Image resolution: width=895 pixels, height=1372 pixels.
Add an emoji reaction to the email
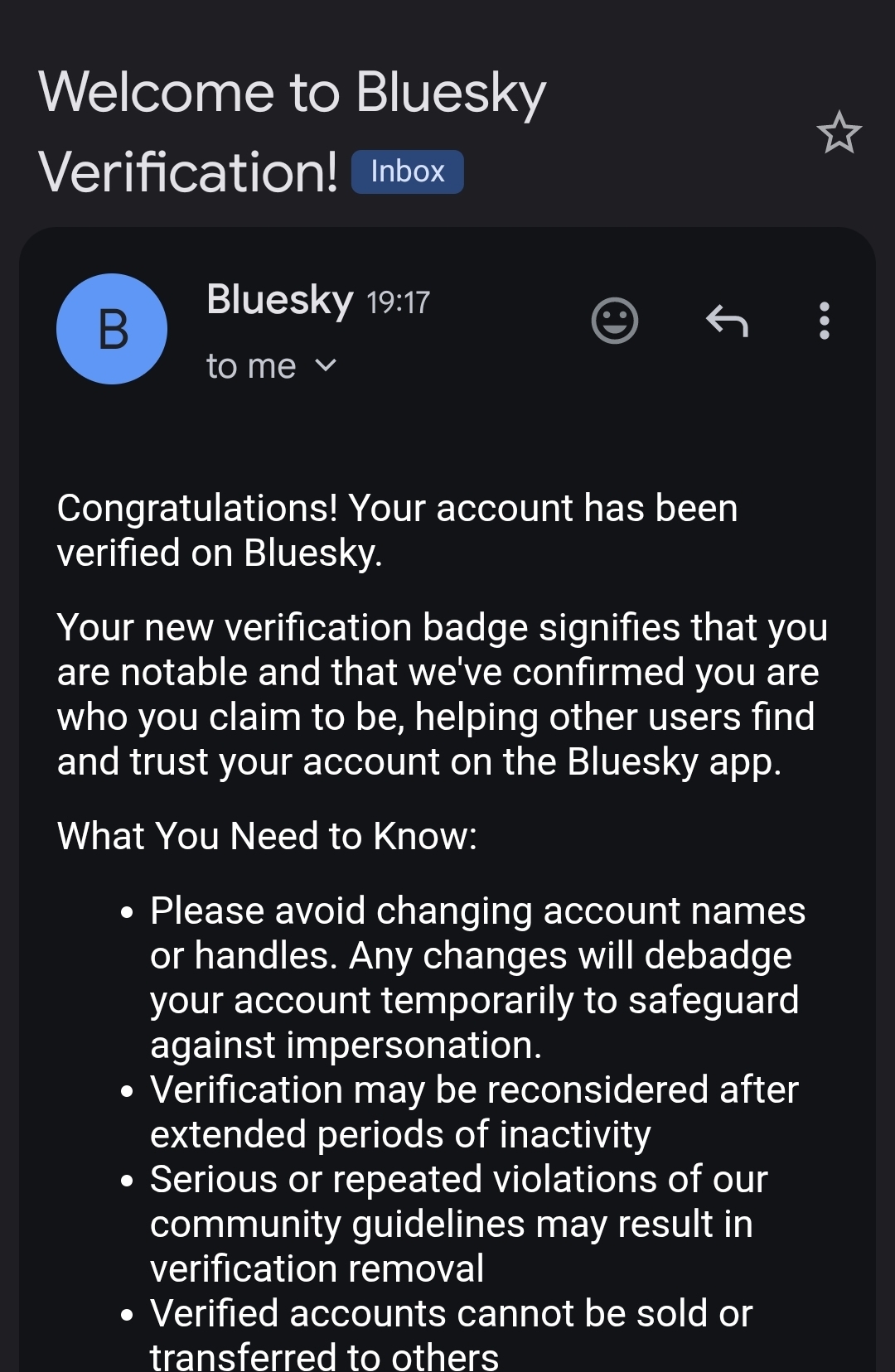tap(614, 320)
